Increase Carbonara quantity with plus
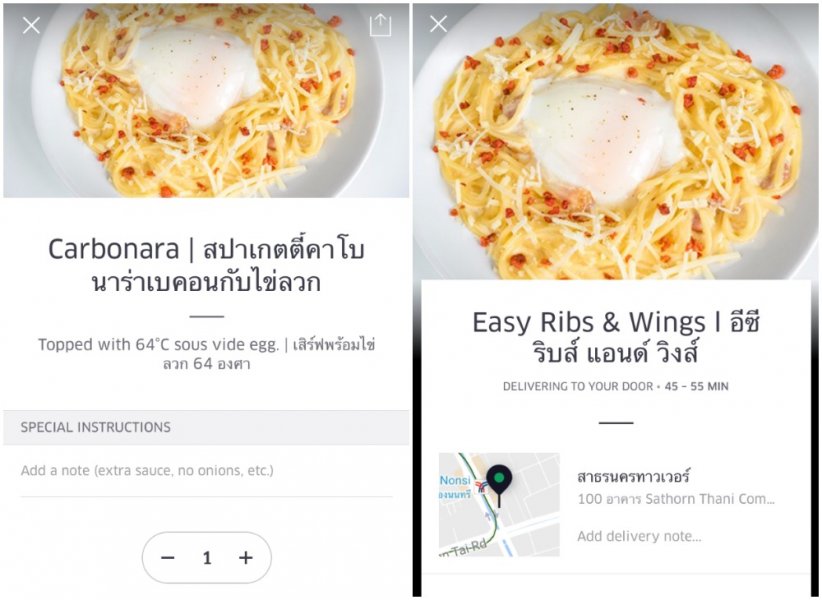 pos(245,558)
